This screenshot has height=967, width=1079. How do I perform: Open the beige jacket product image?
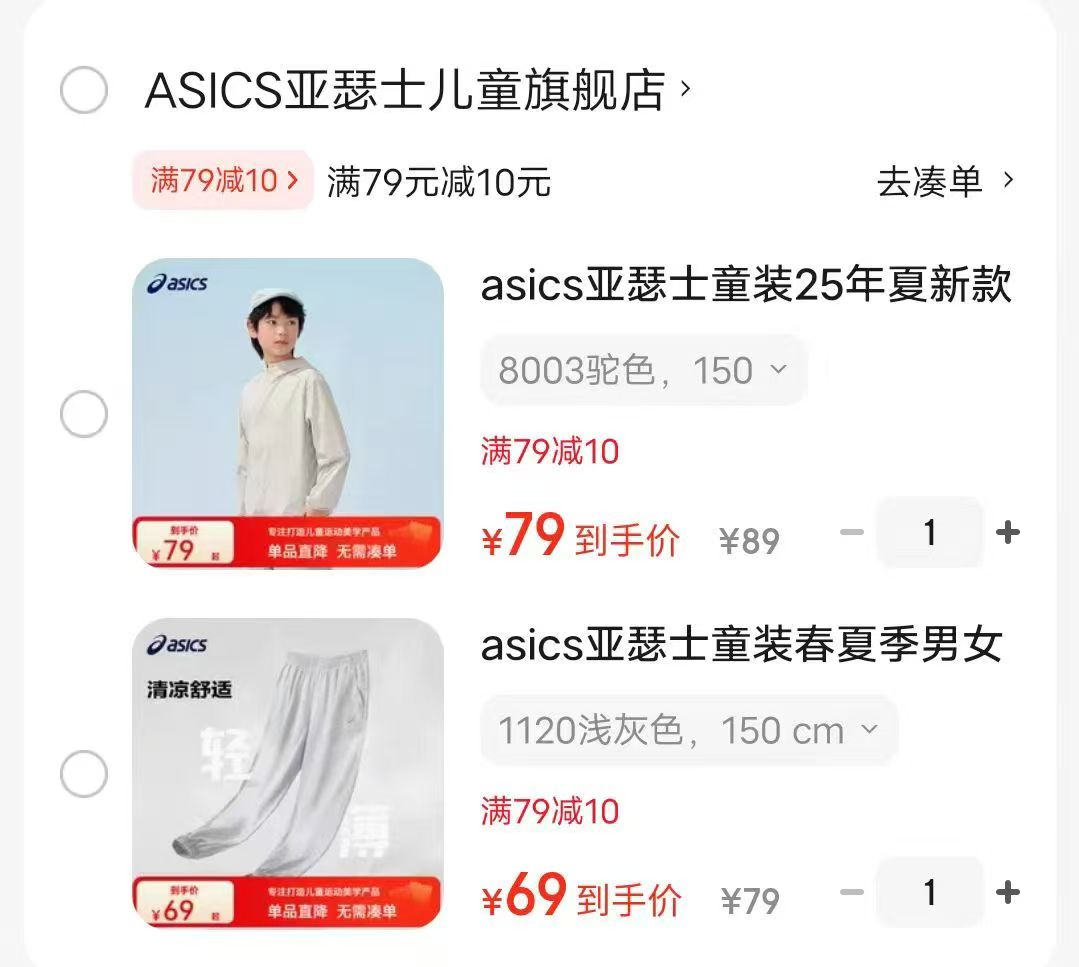coord(288,413)
